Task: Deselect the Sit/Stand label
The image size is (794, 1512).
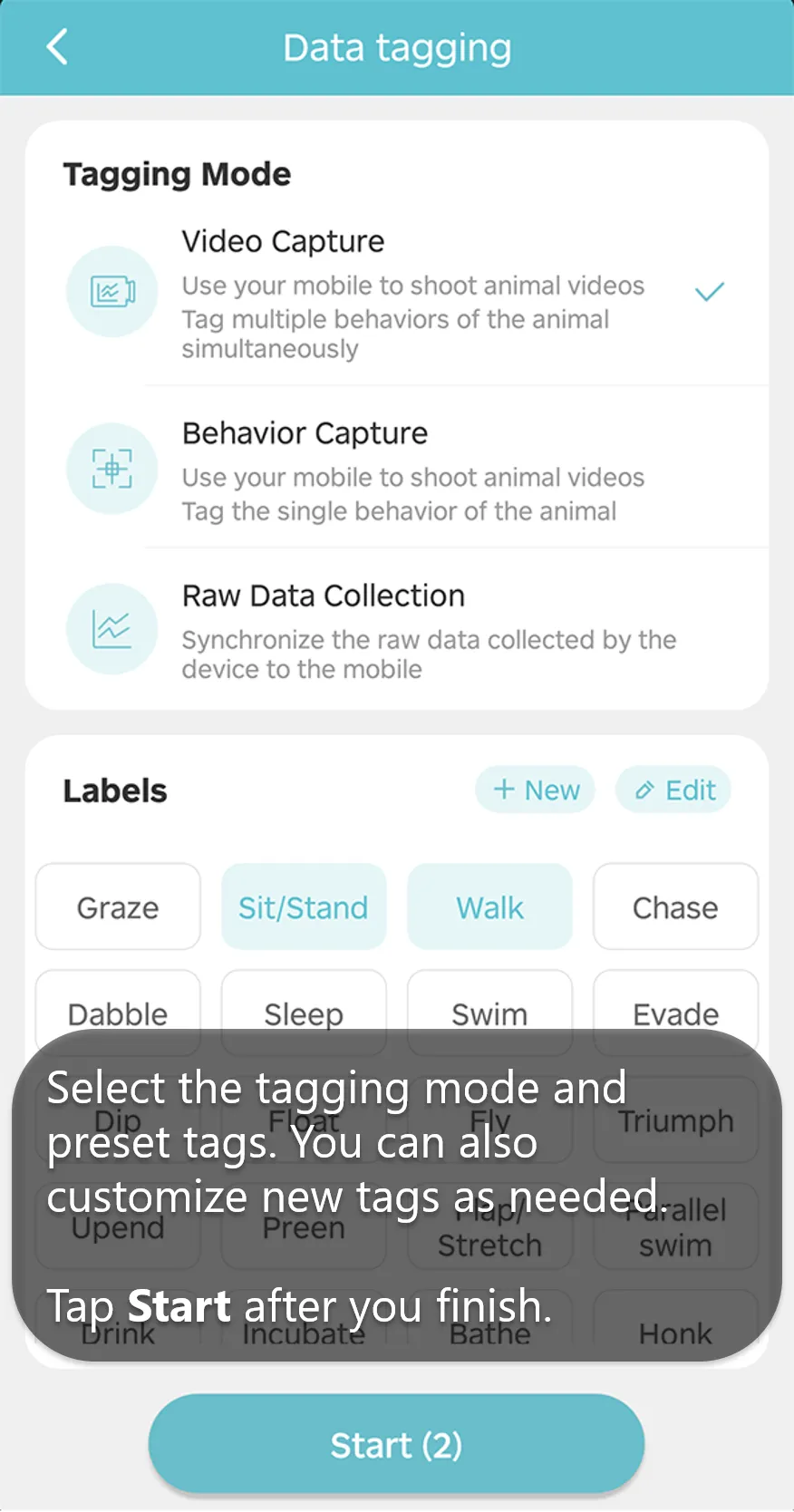Action: click(304, 907)
